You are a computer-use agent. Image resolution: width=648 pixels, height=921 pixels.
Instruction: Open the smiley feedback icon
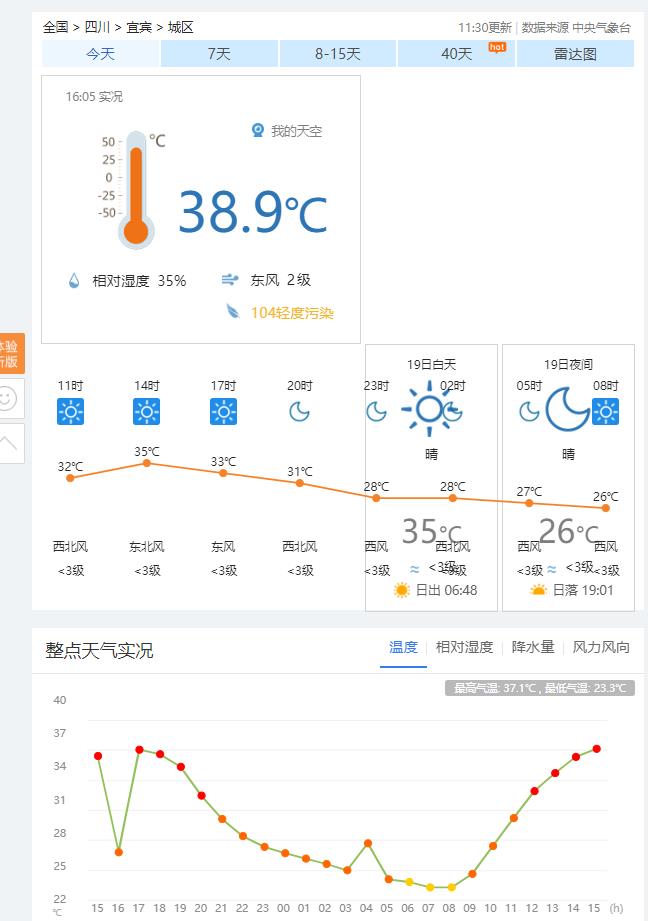tap(9, 399)
